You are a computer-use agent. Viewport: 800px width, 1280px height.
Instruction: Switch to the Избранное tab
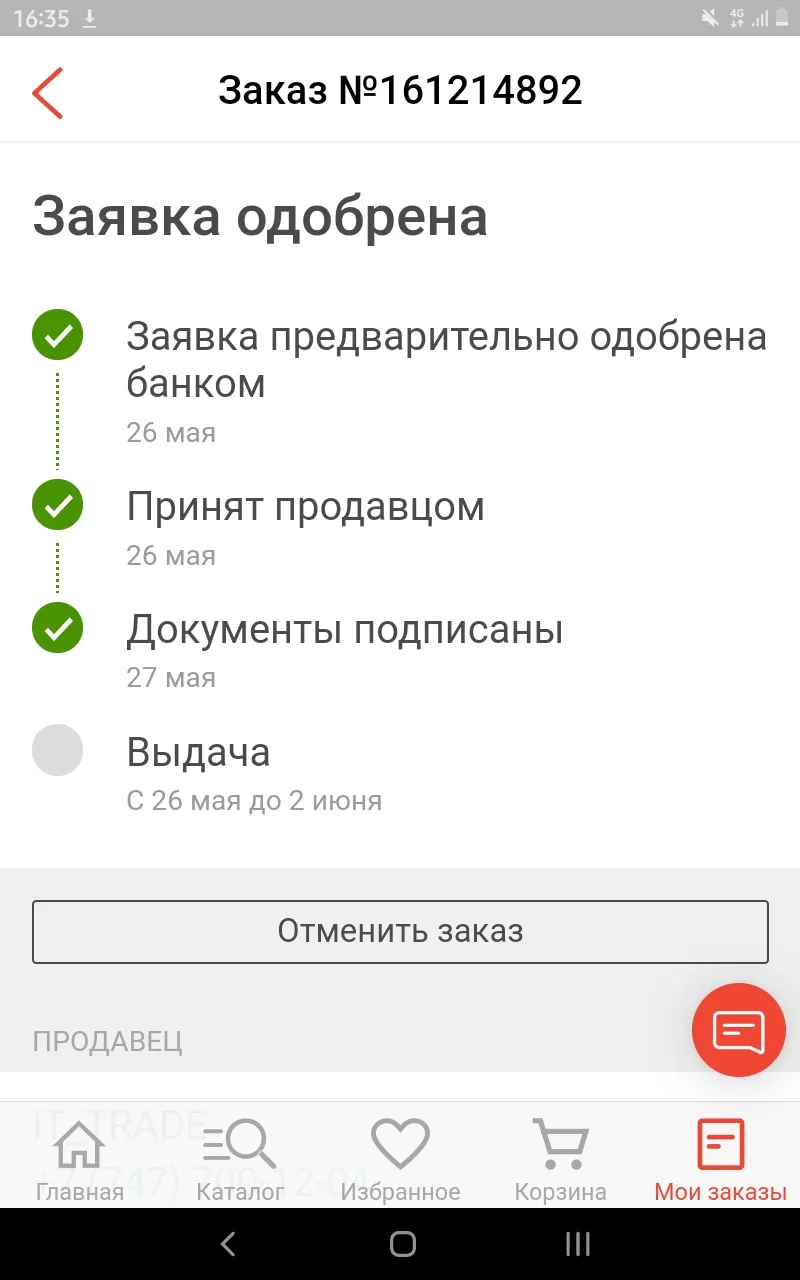(400, 1160)
